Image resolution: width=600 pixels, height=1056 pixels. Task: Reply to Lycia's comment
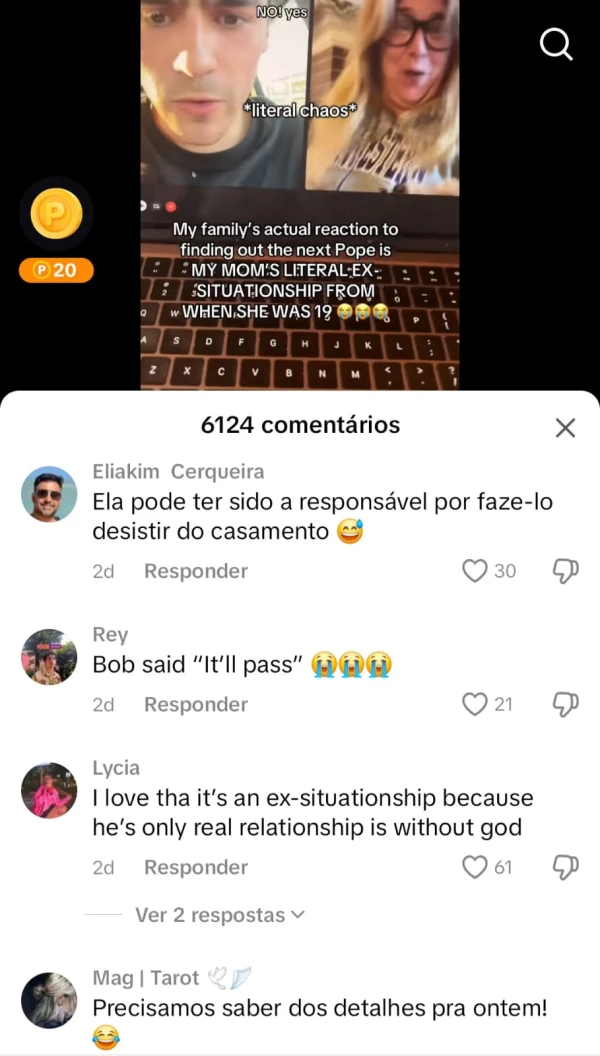click(195, 867)
